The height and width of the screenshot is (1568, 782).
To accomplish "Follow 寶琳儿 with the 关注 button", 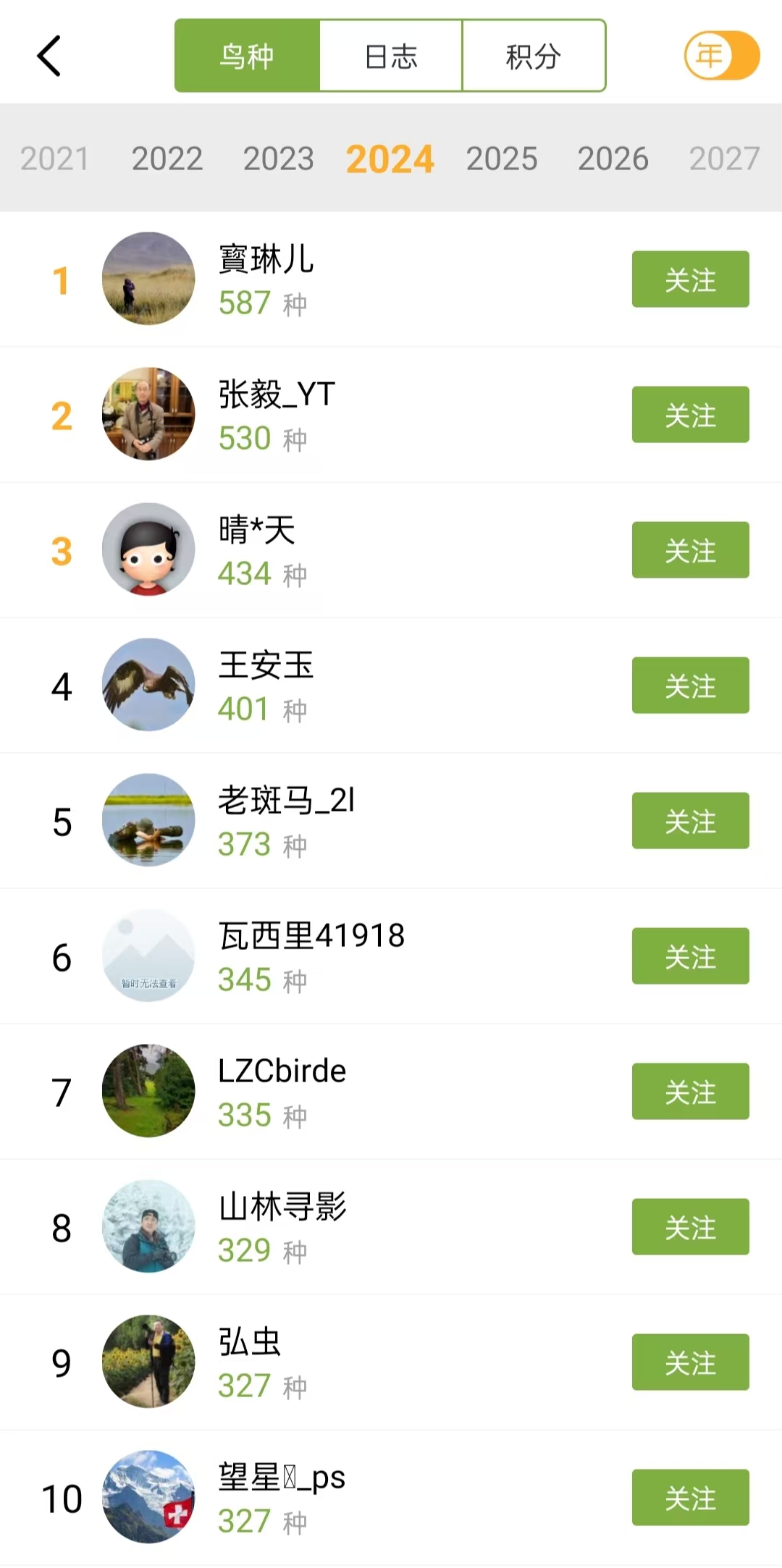I will click(x=690, y=279).
